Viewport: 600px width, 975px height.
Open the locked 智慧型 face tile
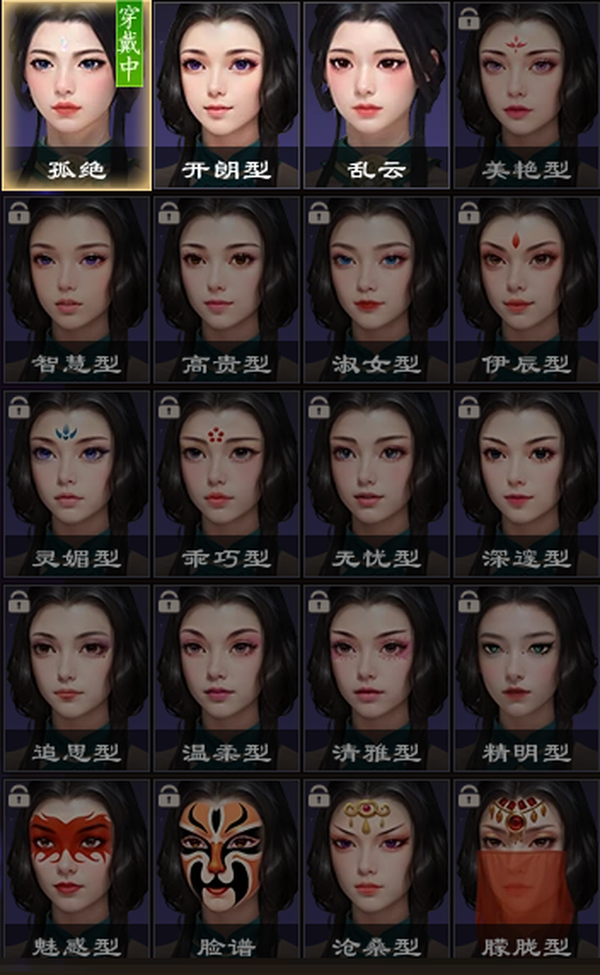point(76,290)
